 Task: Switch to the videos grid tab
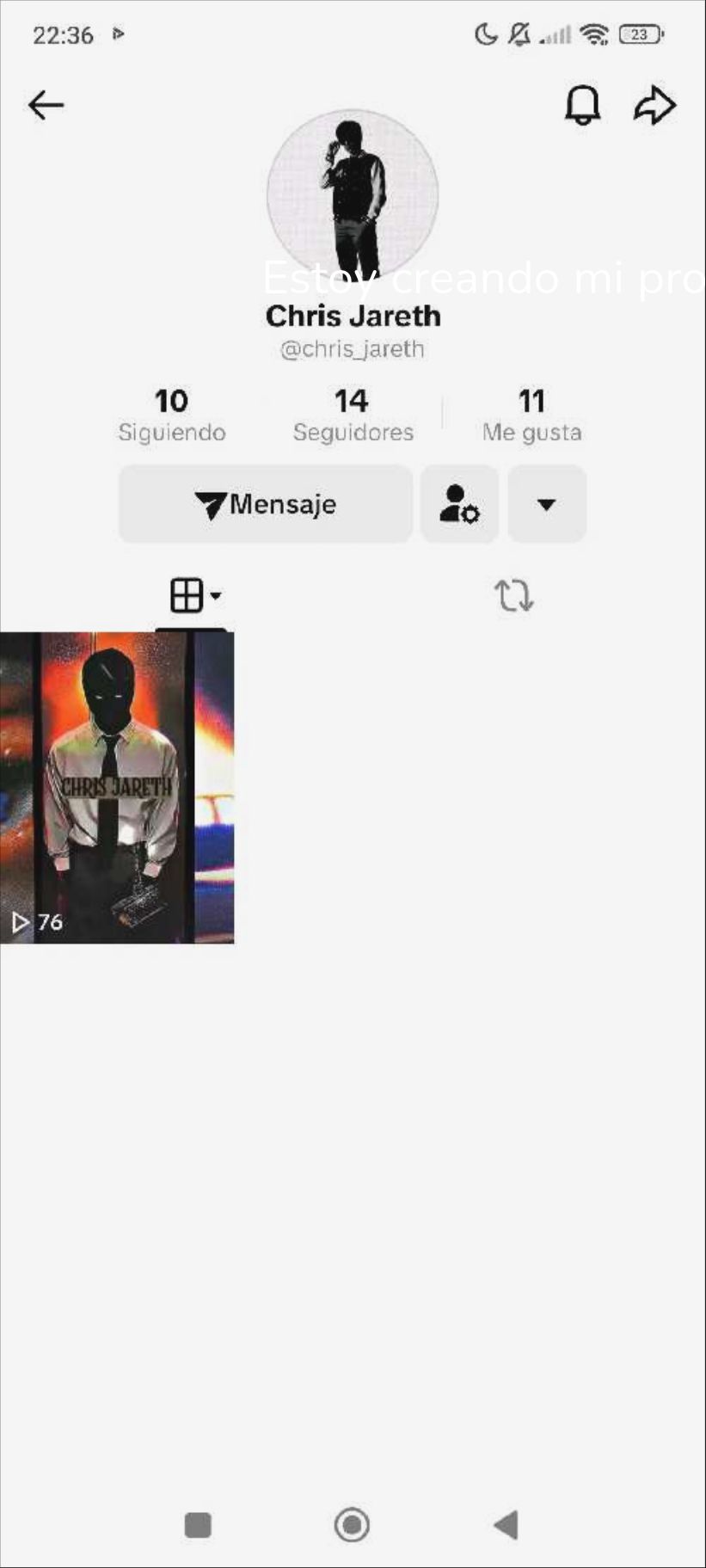pyautogui.click(x=193, y=595)
